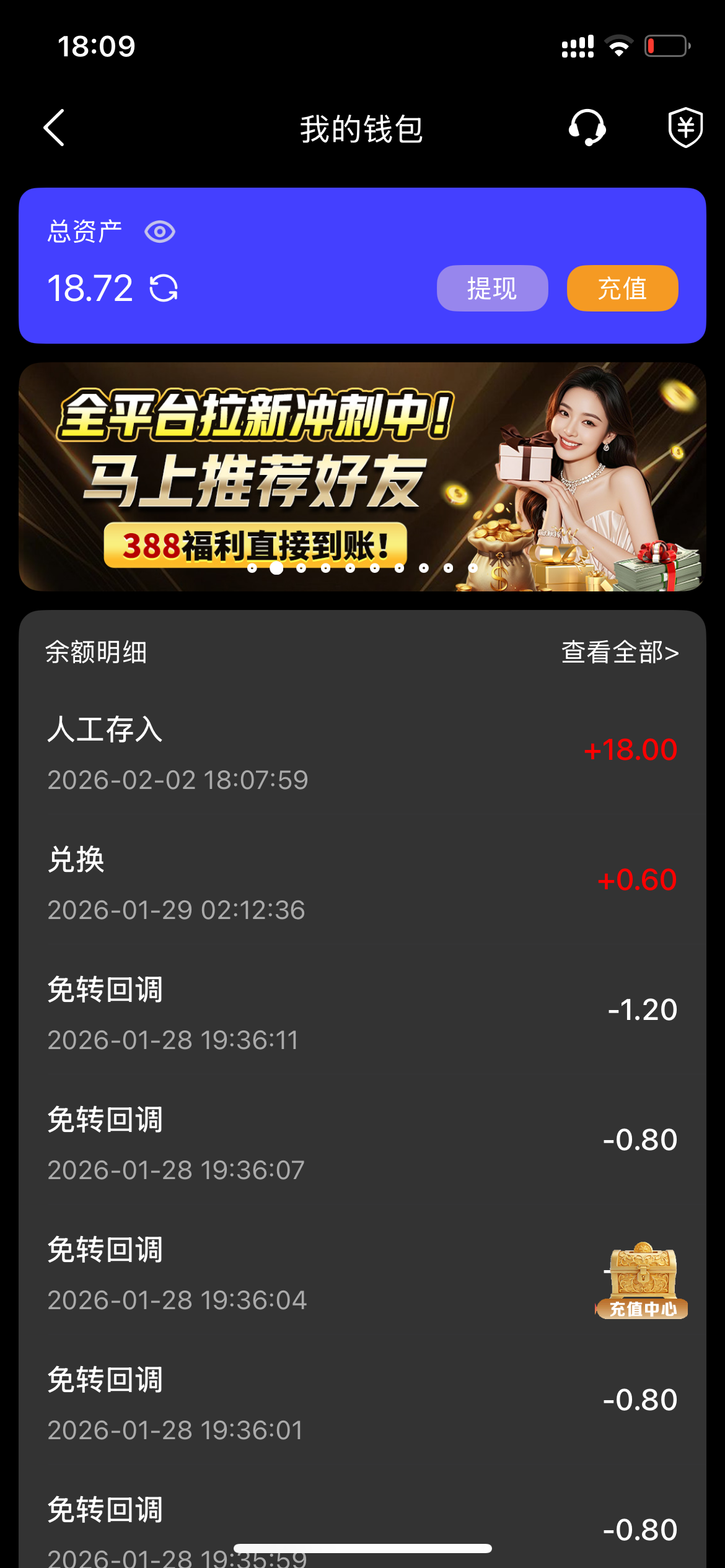725x1568 pixels.
Task: Open the 388福利 referral promo banner
Action: (x=362, y=477)
